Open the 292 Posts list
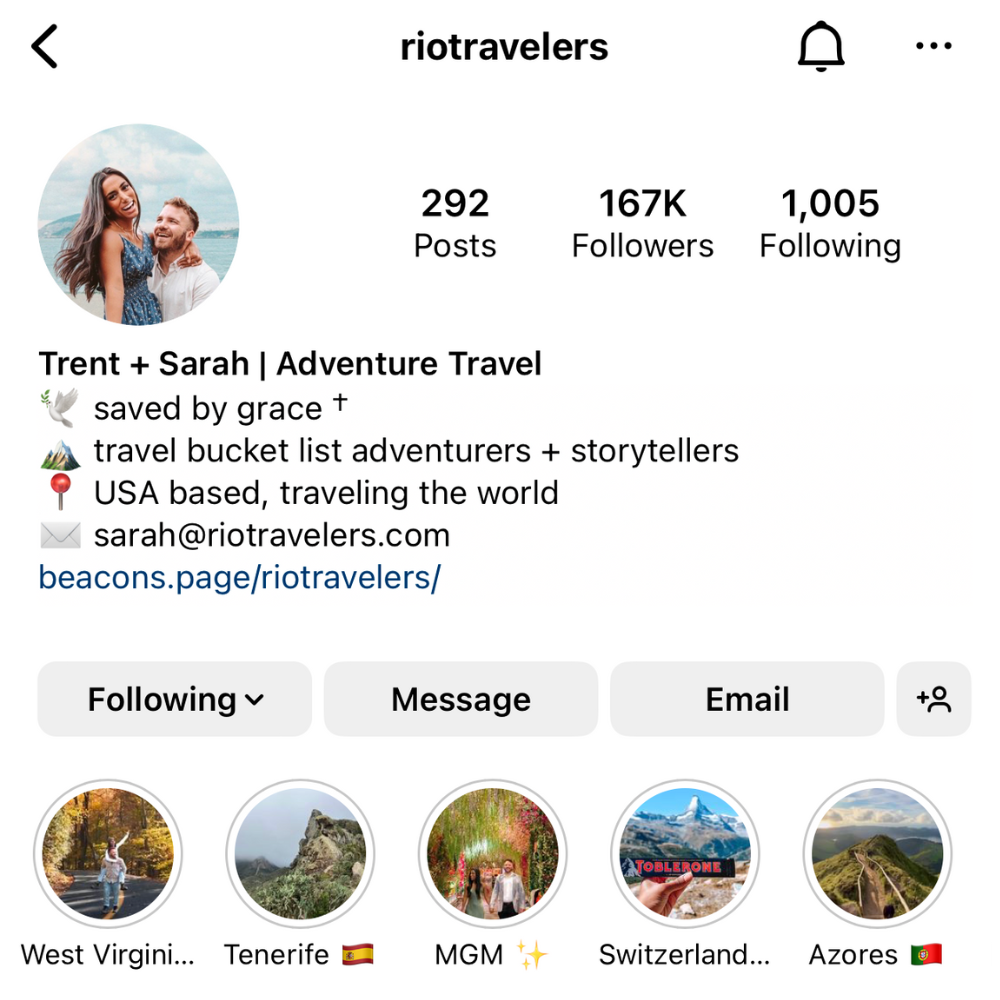The image size is (1000, 1000). coord(455,223)
